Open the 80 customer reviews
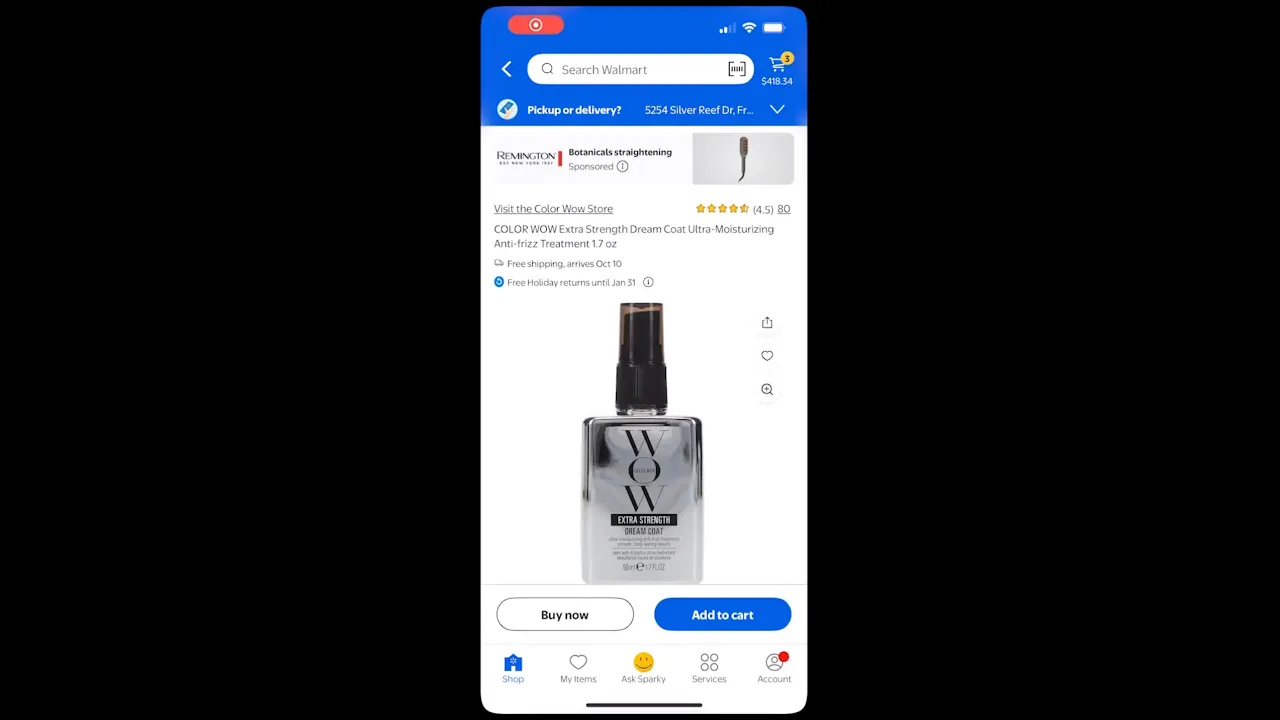 click(x=783, y=209)
